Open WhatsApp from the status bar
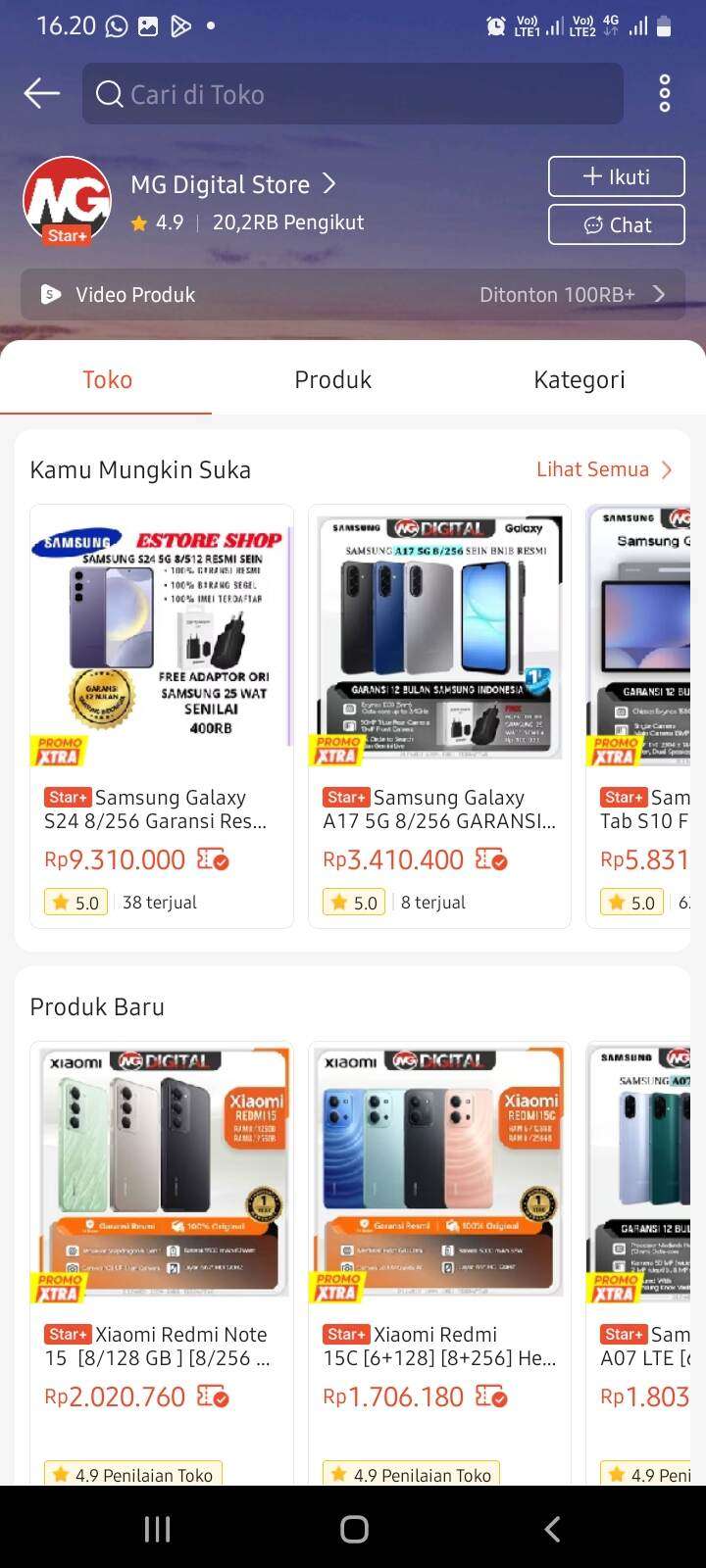The height and width of the screenshot is (1568, 706). (118, 25)
